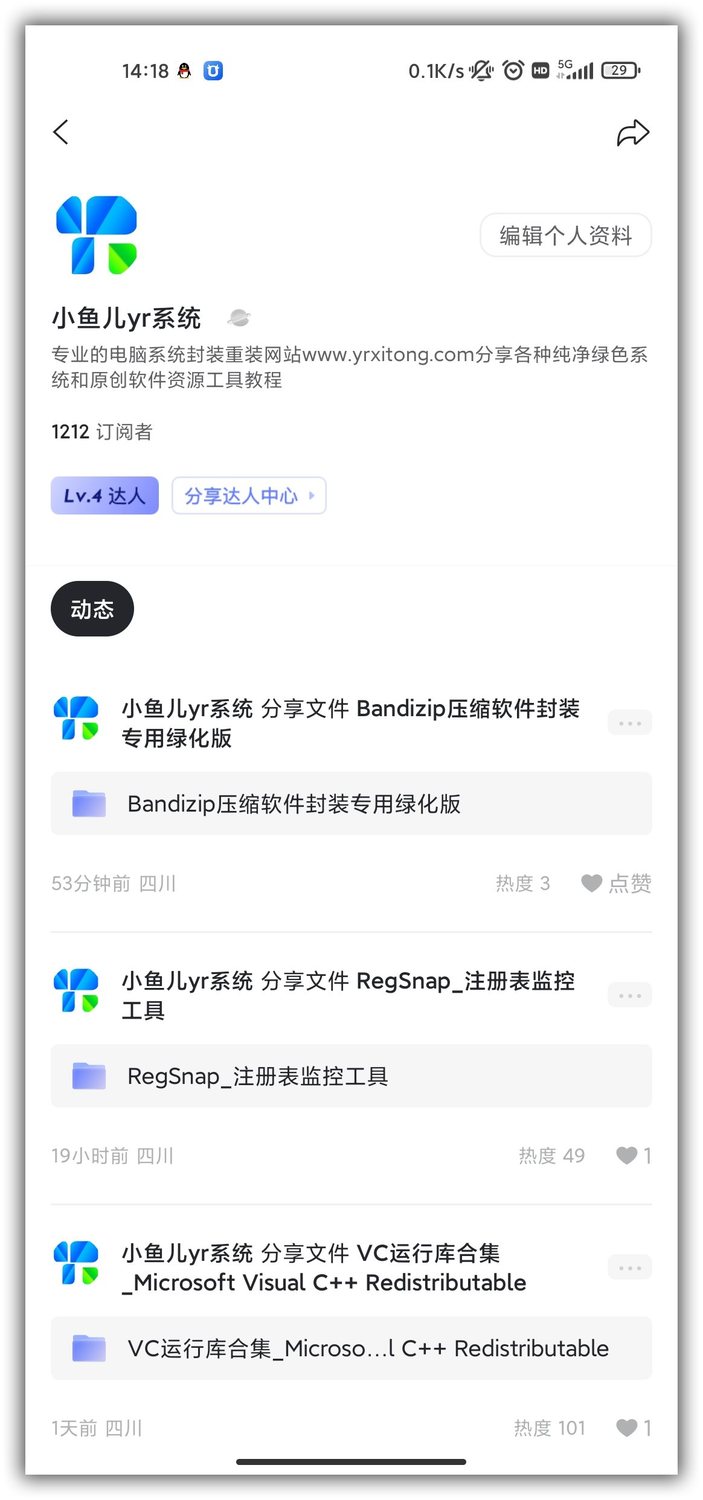
Task: Go back using the top-left arrow
Action: (x=61, y=132)
